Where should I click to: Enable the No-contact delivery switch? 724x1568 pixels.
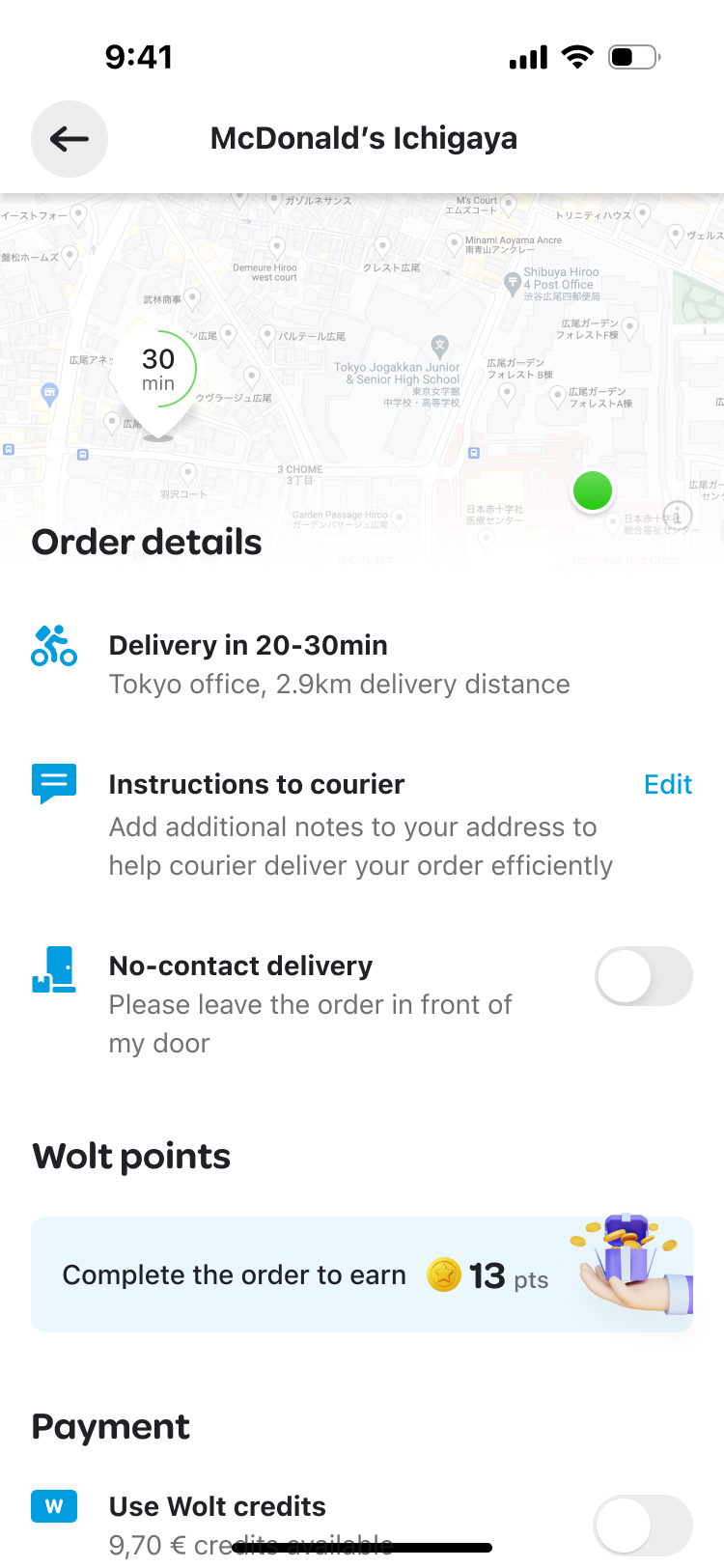click(x=643, y=976)
